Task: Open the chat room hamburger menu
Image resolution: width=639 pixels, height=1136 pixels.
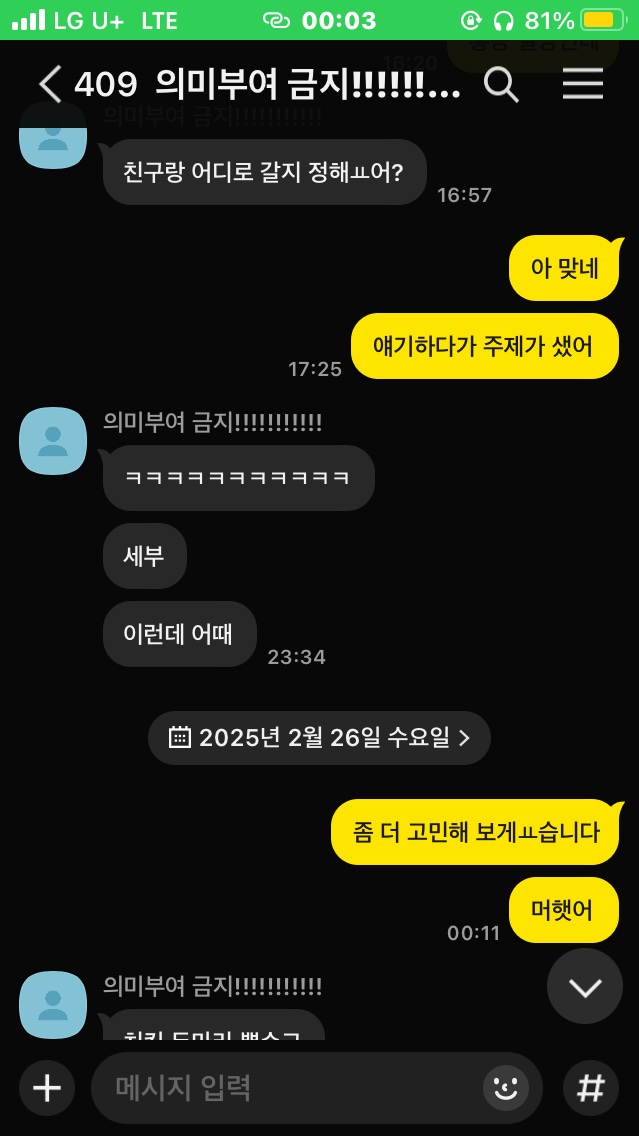Action: (582, 85)
